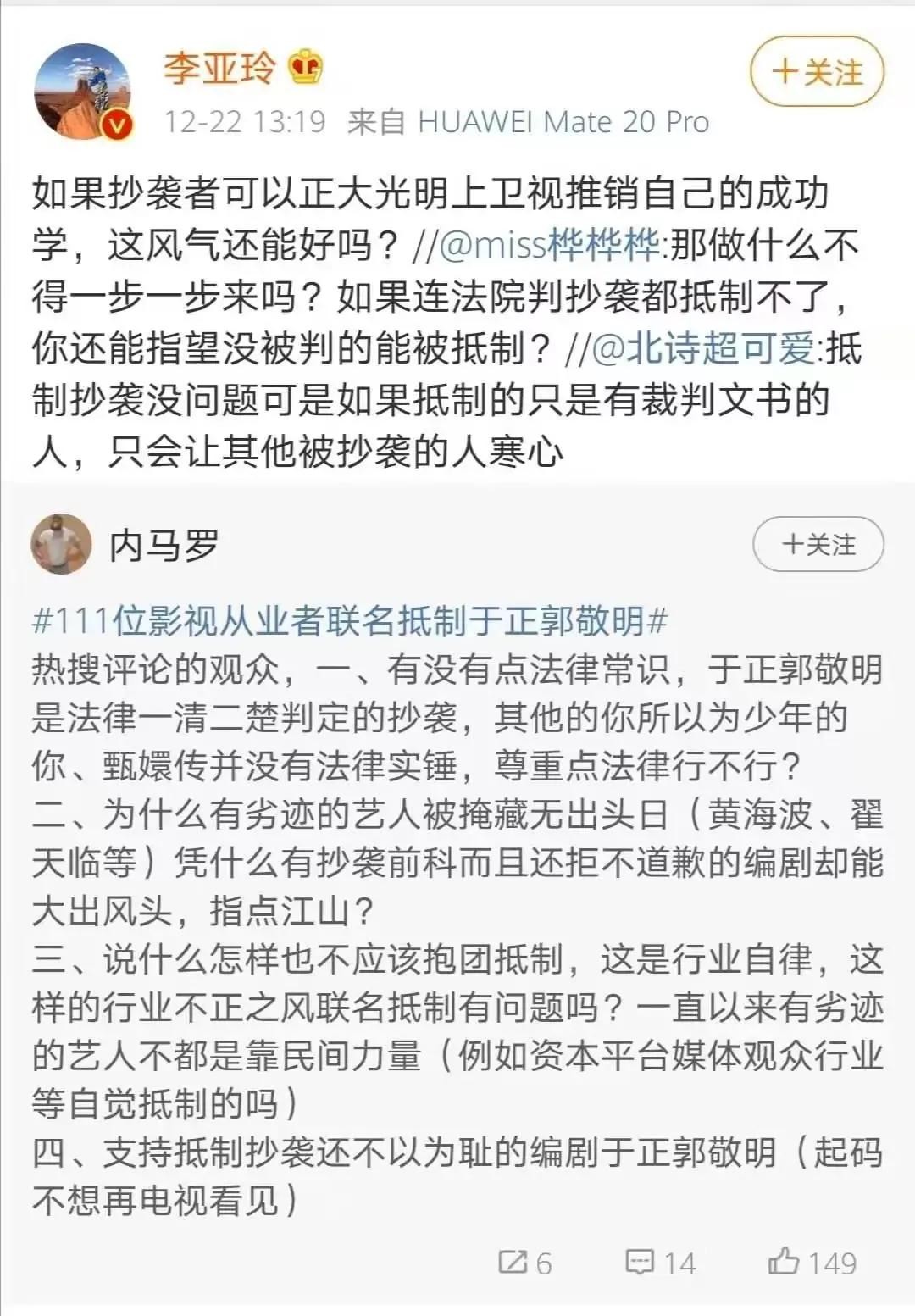
Task: Repost 内马罗's post
Action: pyautogui.click(x=525, y=1263)
